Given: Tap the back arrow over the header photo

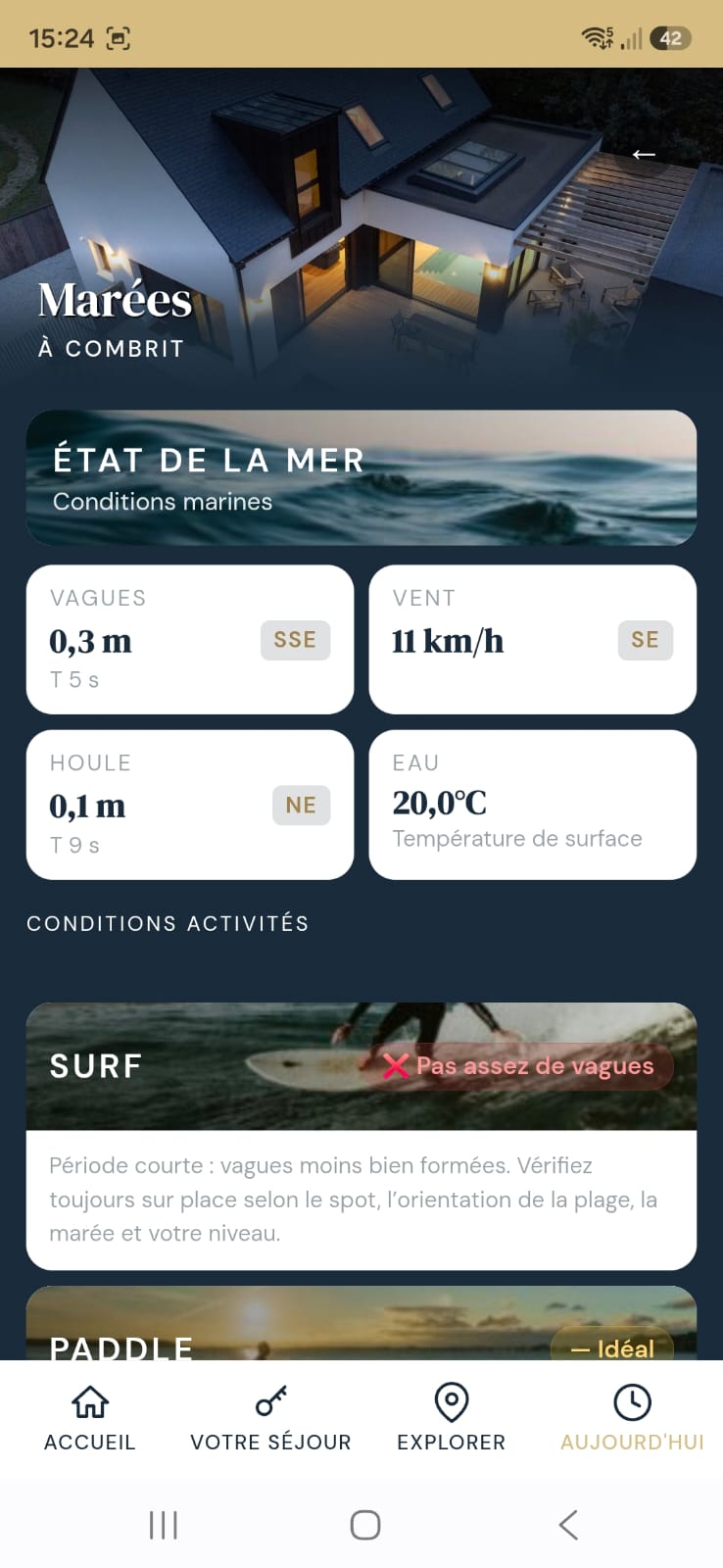Looking at the screenshot, I should [x=644, y=154].
